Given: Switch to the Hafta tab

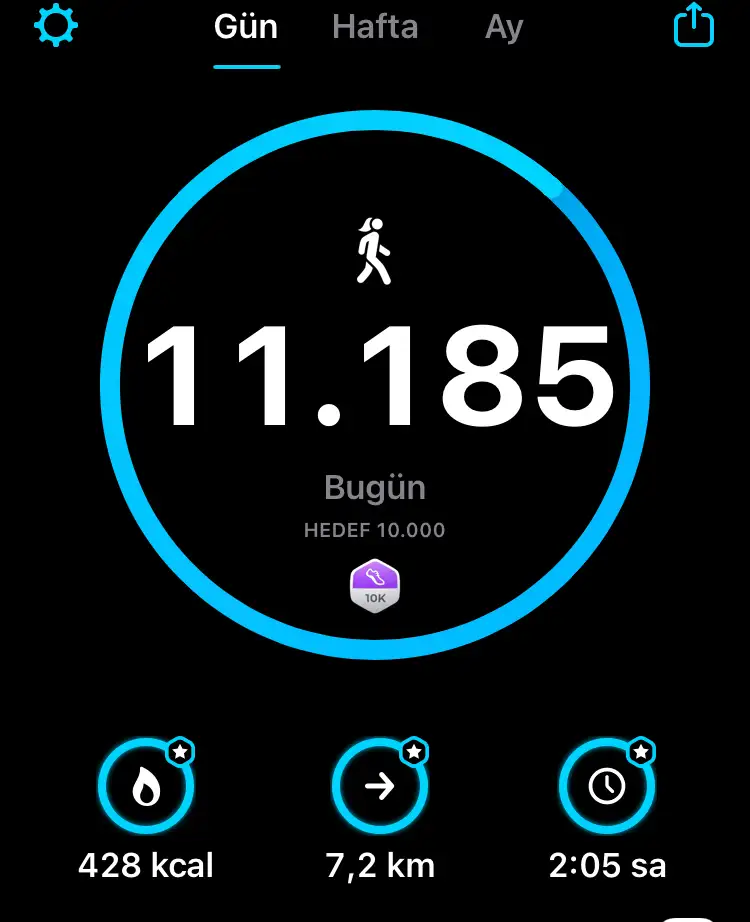Looking at the screenshot, I should coord(375,28).
